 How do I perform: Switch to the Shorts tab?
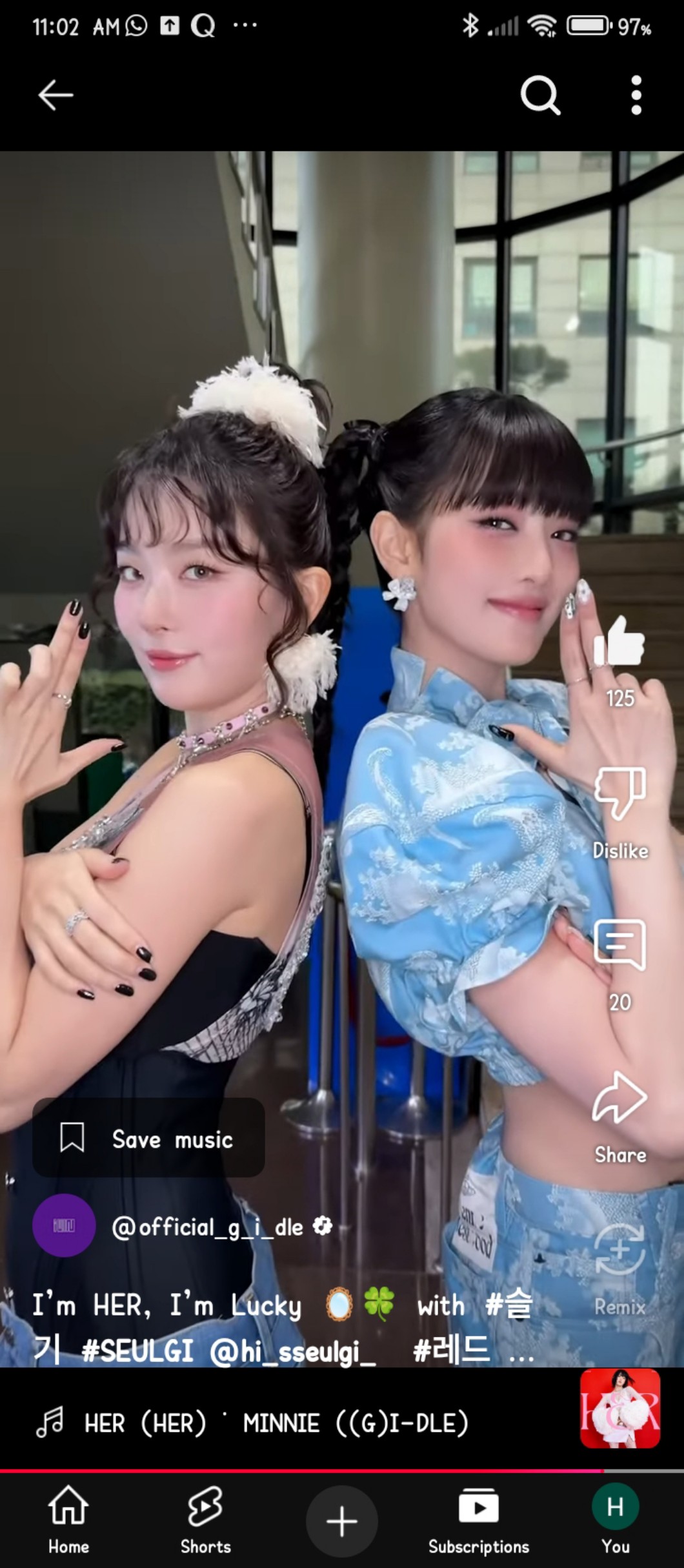point(205,1520)
